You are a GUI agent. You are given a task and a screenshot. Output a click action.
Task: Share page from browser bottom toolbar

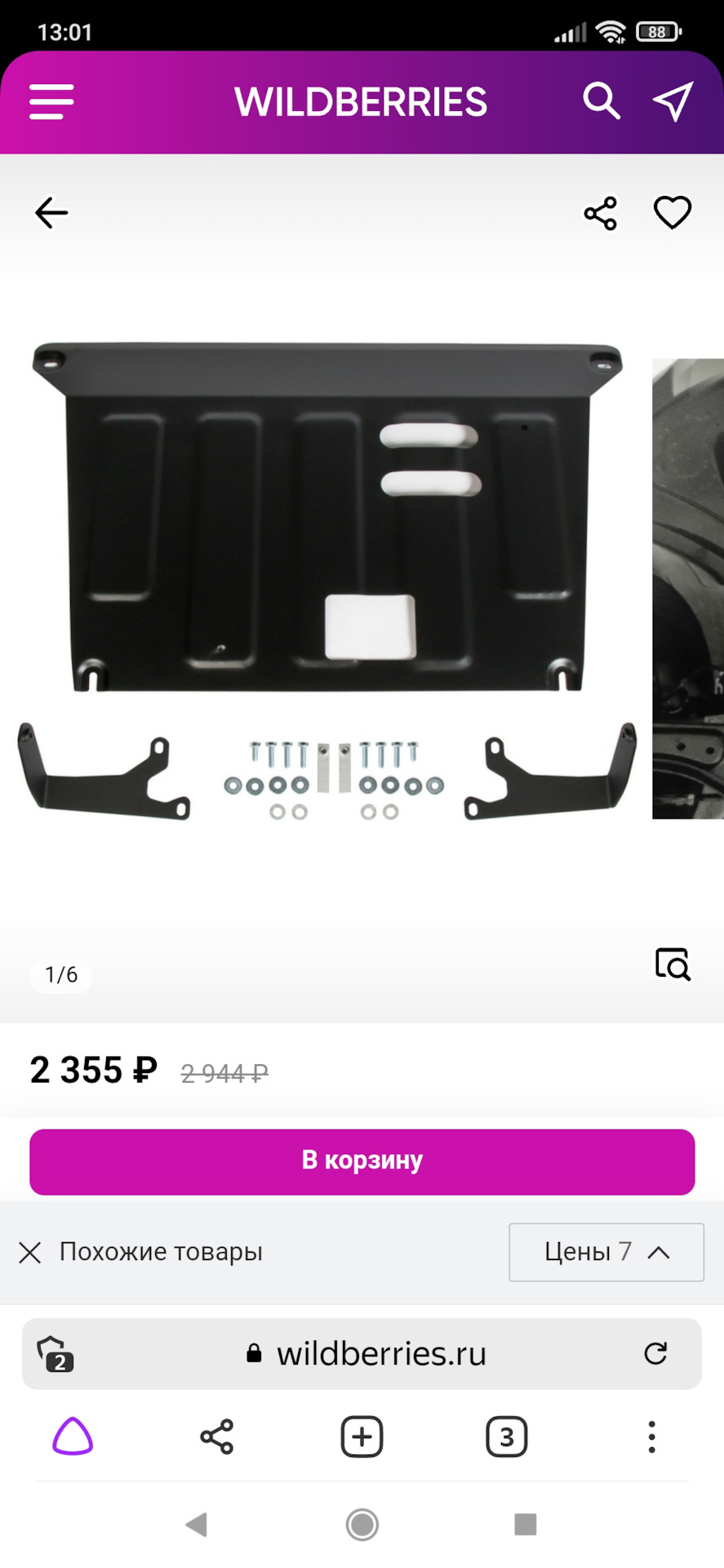pyautogui.click(x=217, y=1437)
